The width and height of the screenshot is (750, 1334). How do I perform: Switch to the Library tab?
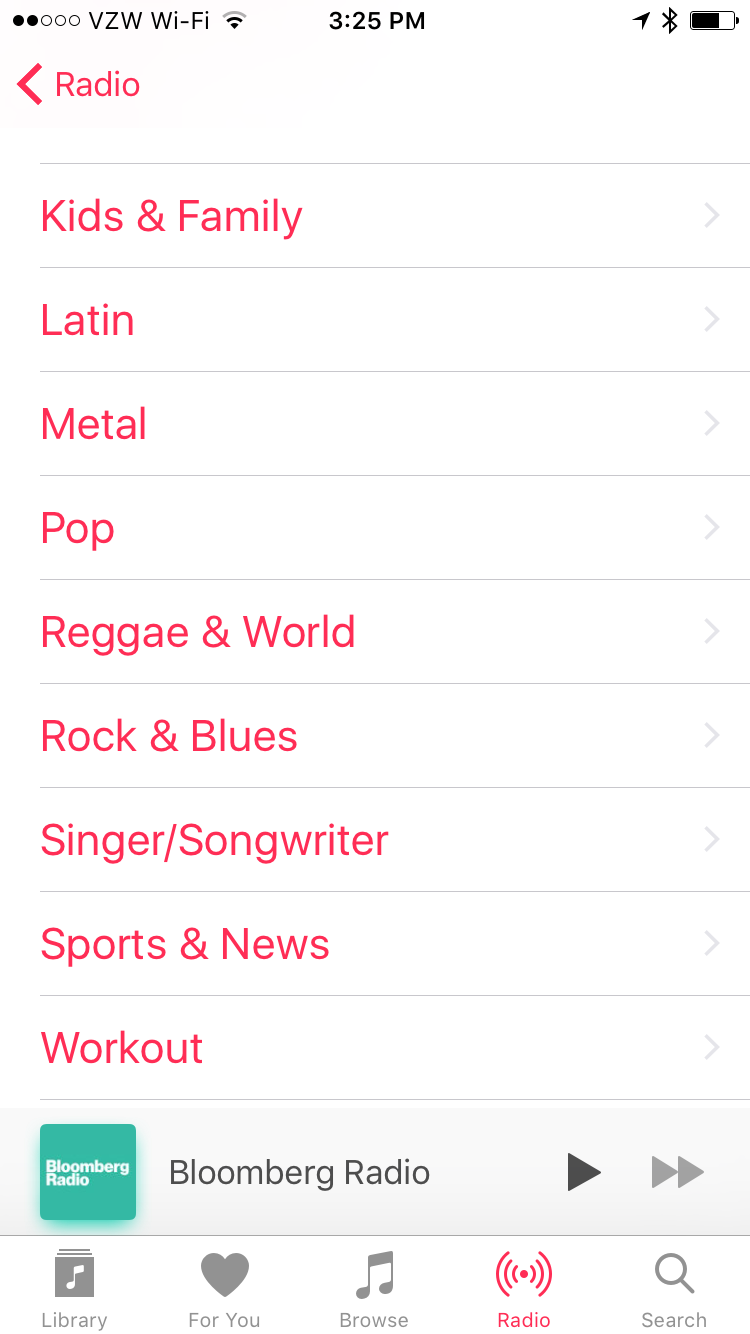point(74,1289)
